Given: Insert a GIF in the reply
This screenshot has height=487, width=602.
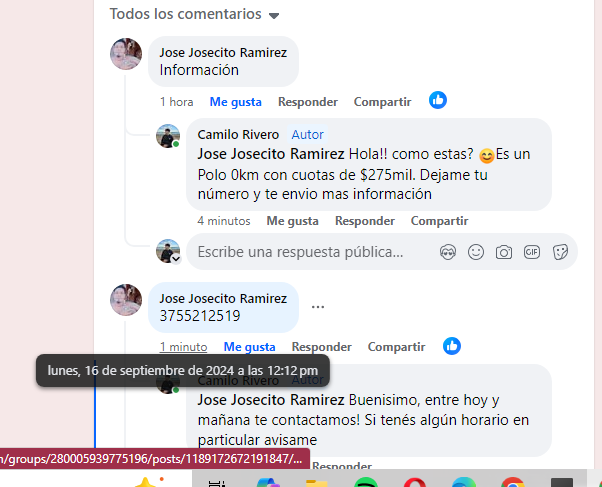Looking at the screenshot, I should (x=532, y=253).
